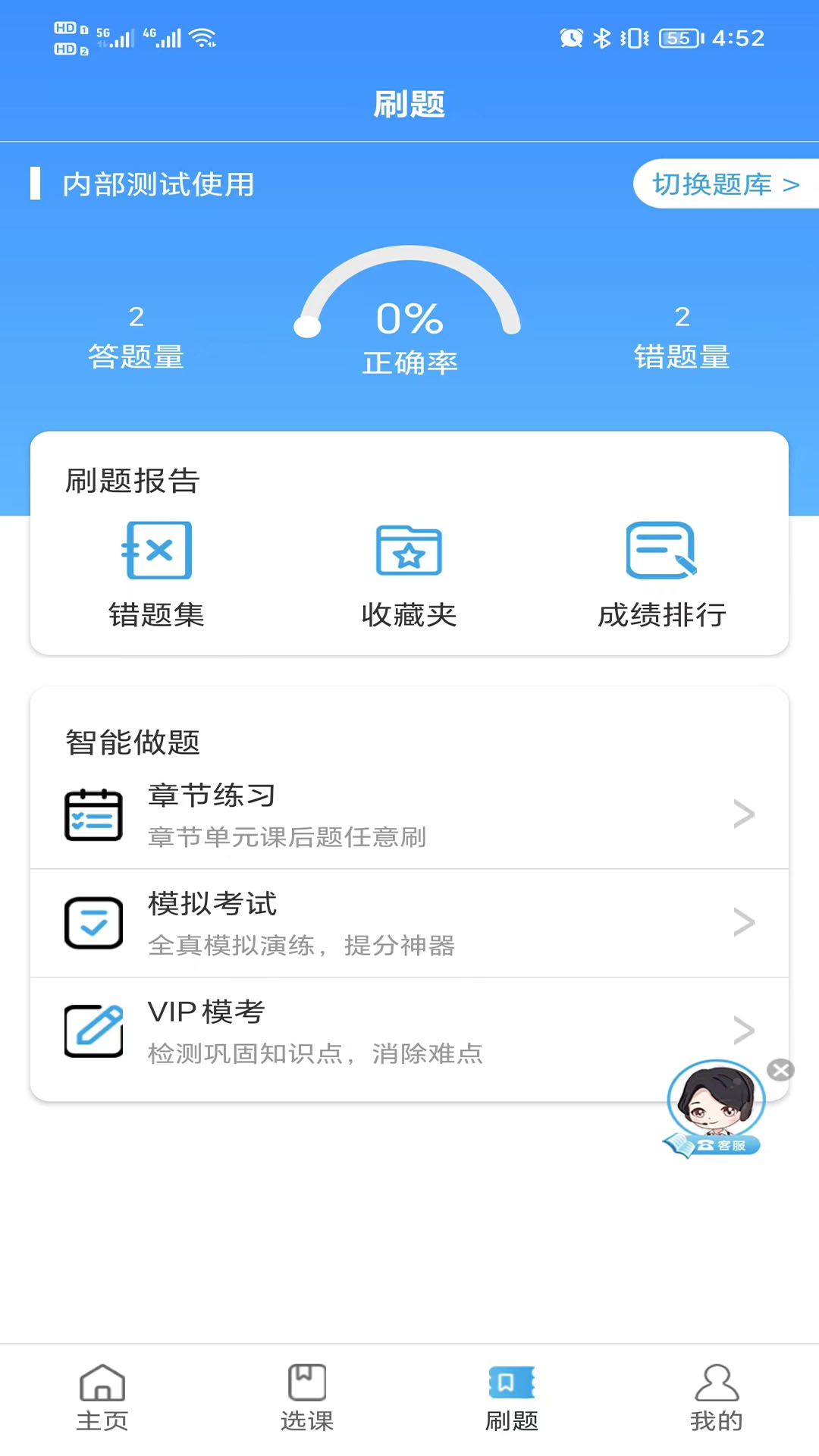Viewport: 819px width, 1456px height.
Task: Tap the 切换题库 button
Action: point(725,184)
